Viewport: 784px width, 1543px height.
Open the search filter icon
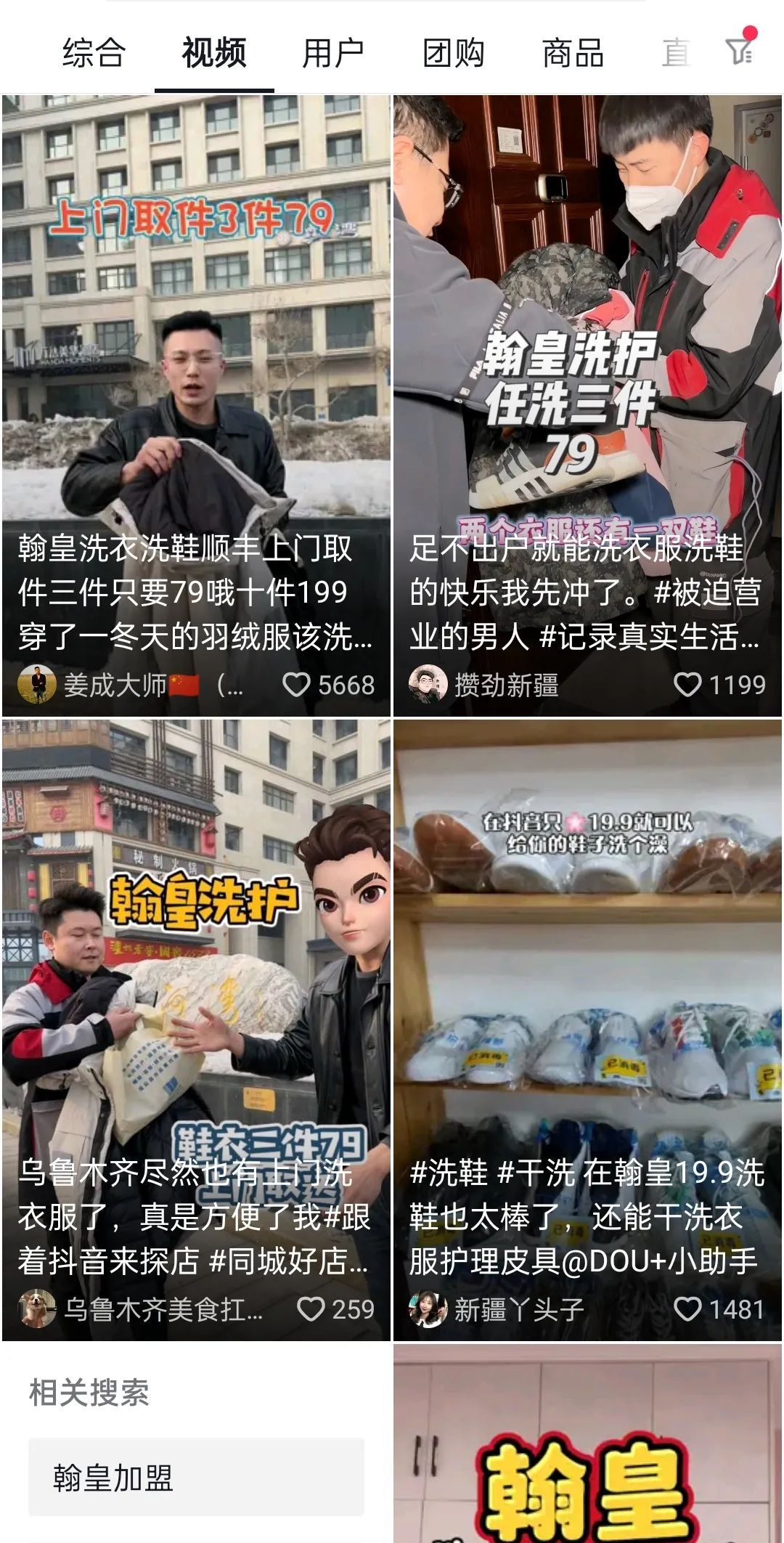click(740, 50)
